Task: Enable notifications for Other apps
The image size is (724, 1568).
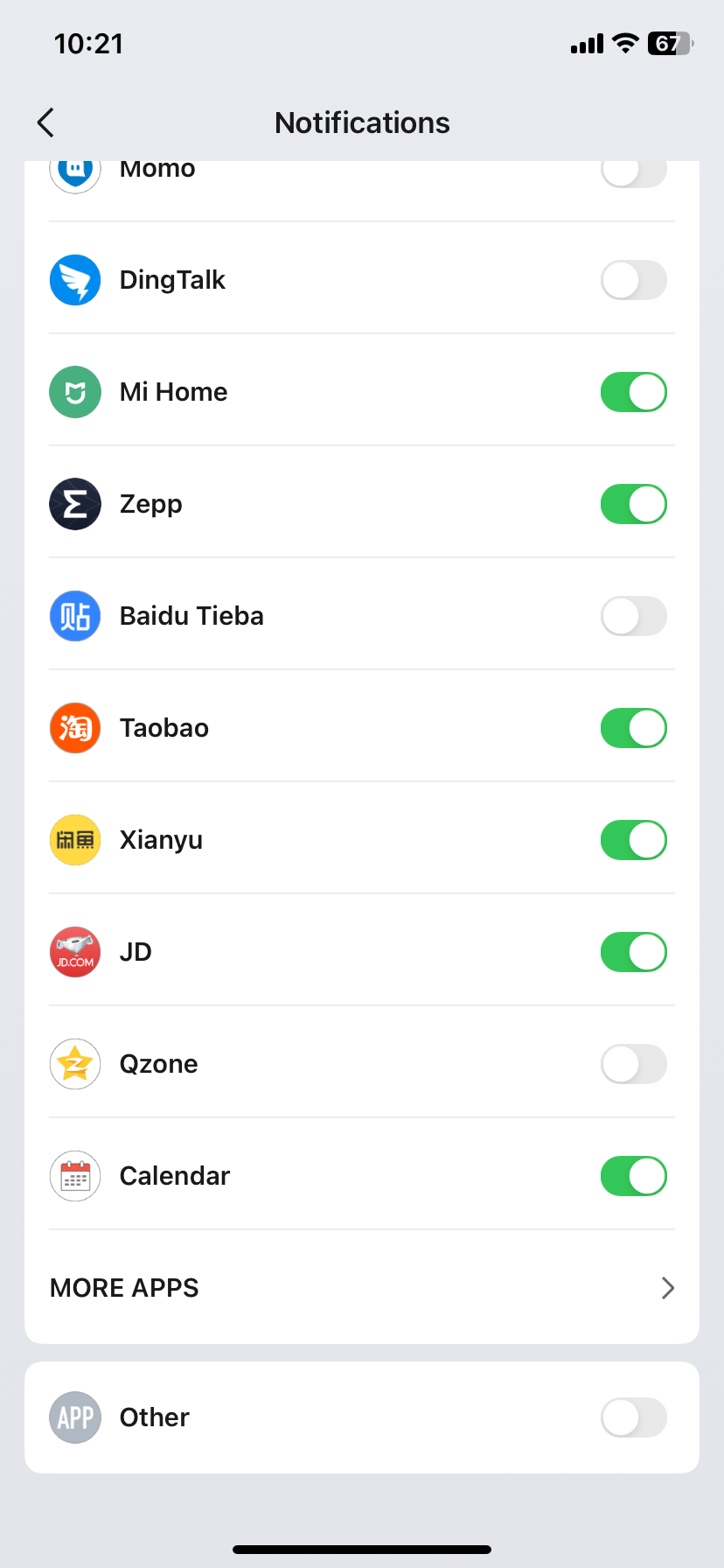Action: pos(634,1417)
